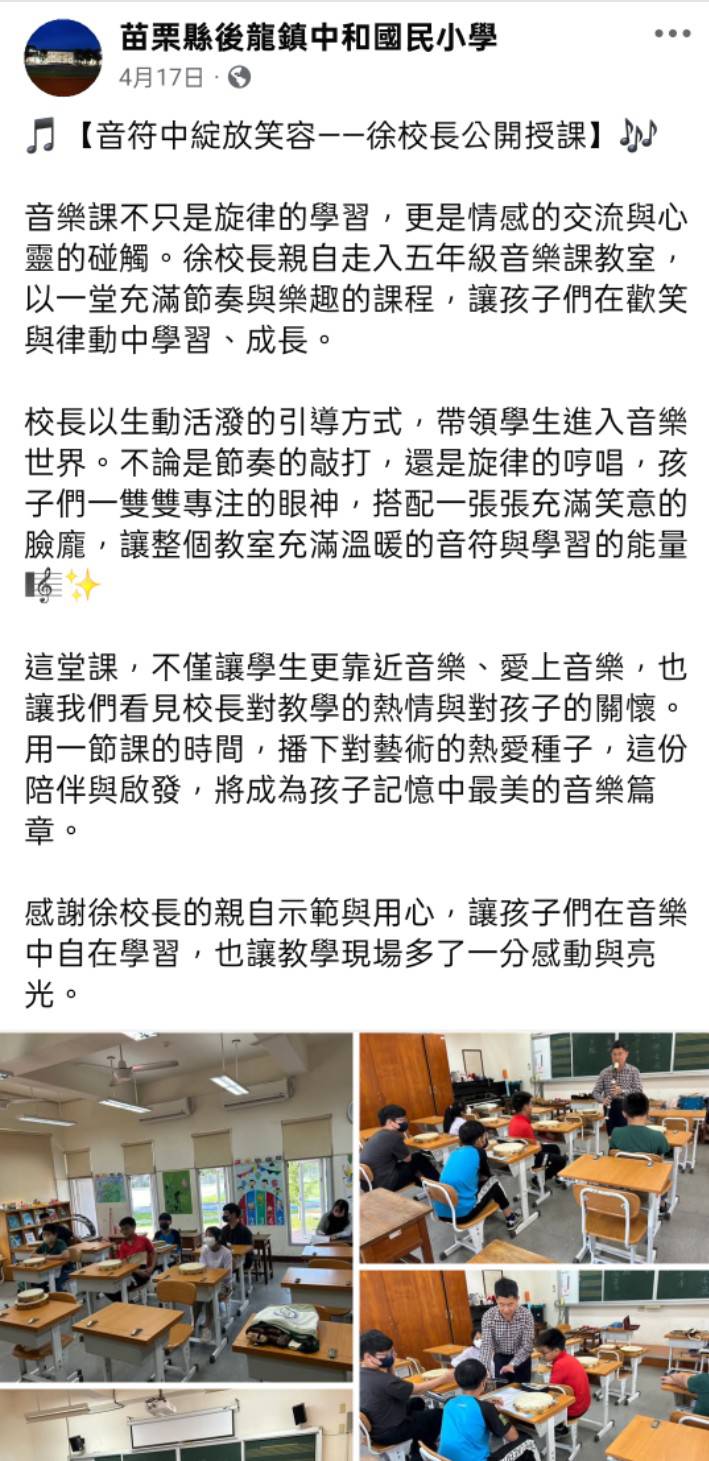View photo of principal leaning over student's drum
709x1461 pixels.
coord(534,1365)
